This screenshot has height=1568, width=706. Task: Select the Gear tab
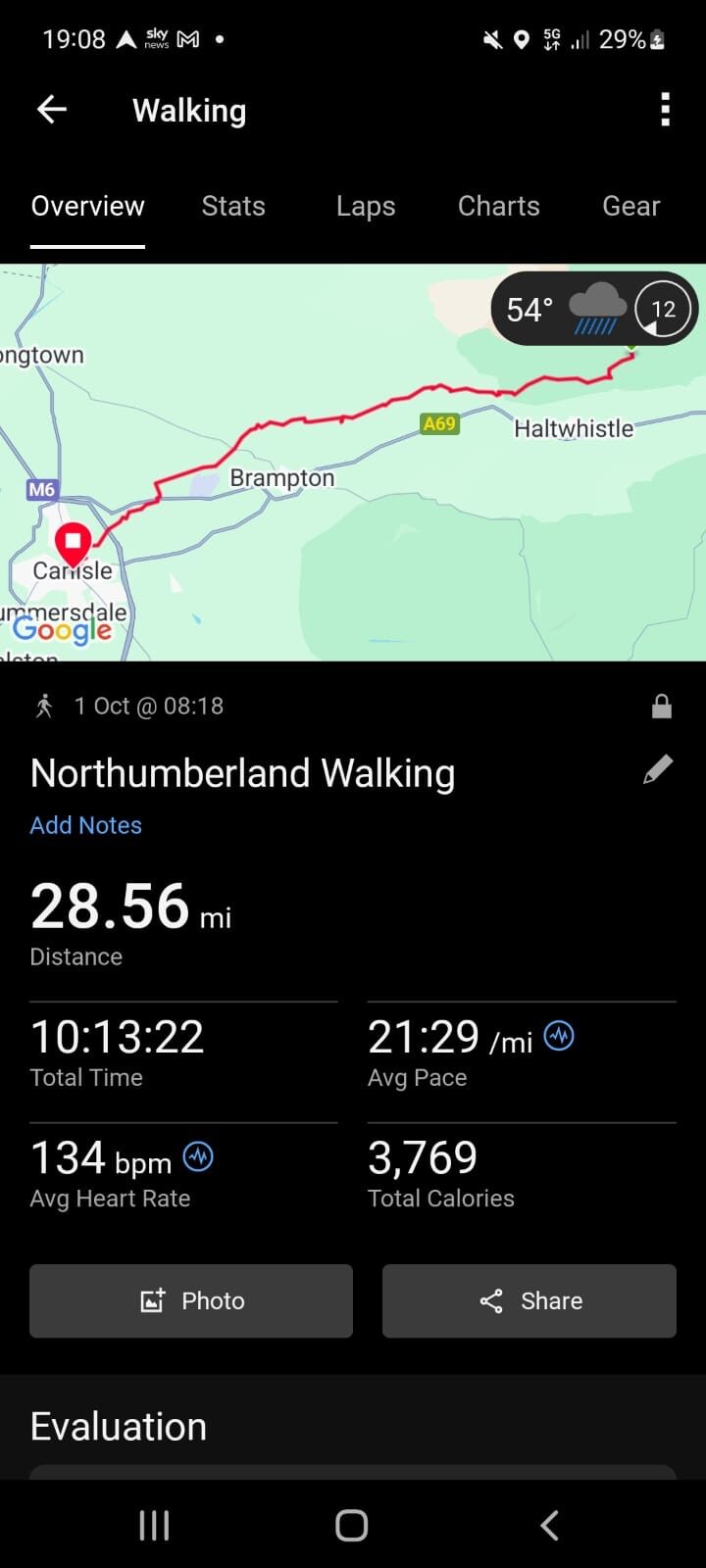[x=630, y=206]
